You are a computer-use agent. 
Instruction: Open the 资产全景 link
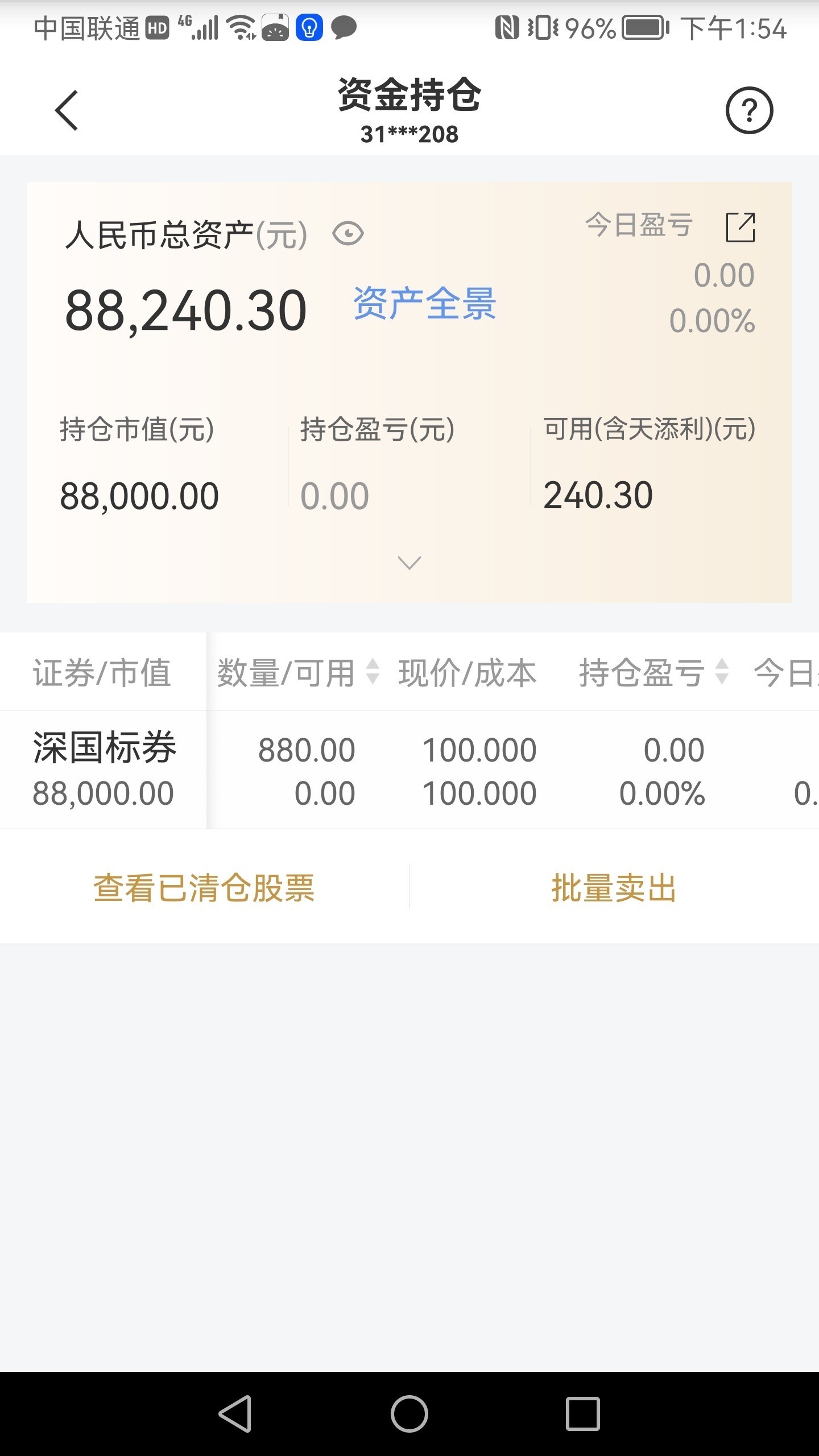tap(425, 303)
